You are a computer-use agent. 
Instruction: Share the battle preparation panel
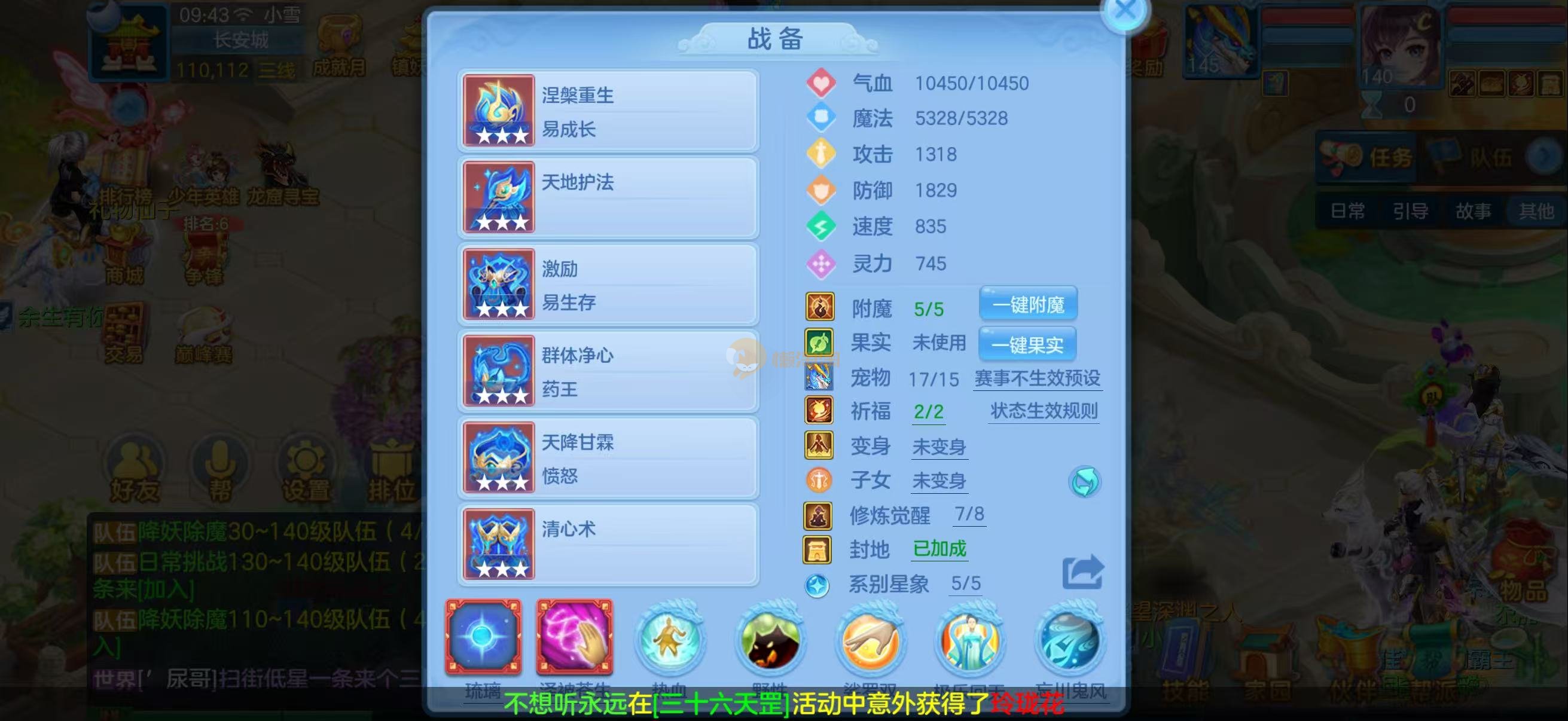click(x=1082, y=572)
